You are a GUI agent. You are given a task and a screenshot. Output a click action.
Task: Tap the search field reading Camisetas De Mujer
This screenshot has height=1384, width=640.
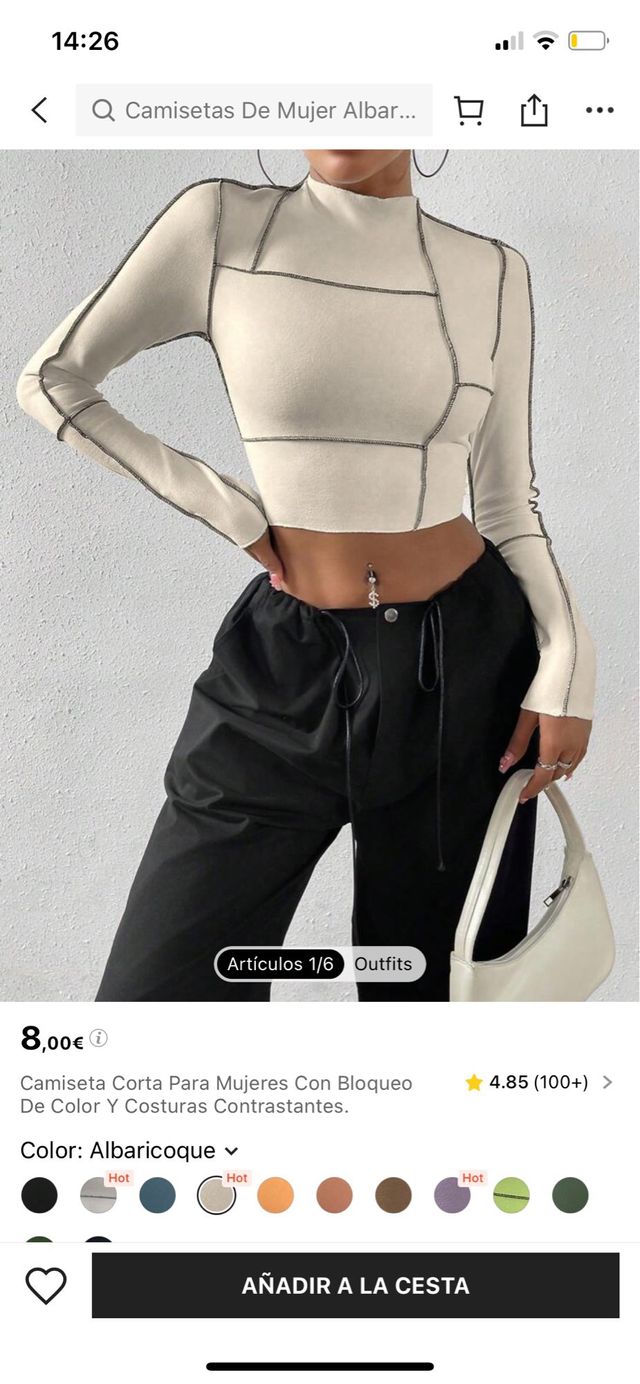[x=254, y=110]
